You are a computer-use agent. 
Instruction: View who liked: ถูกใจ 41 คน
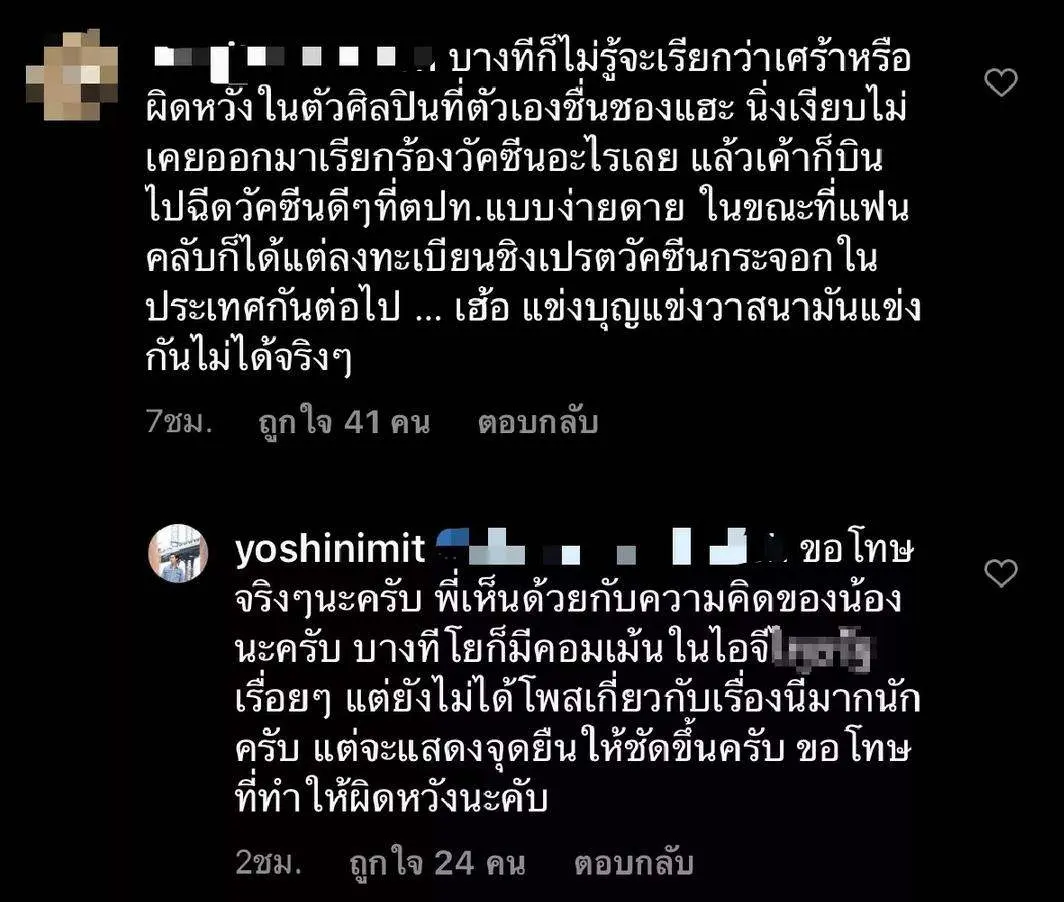click(x=343, y=423)
